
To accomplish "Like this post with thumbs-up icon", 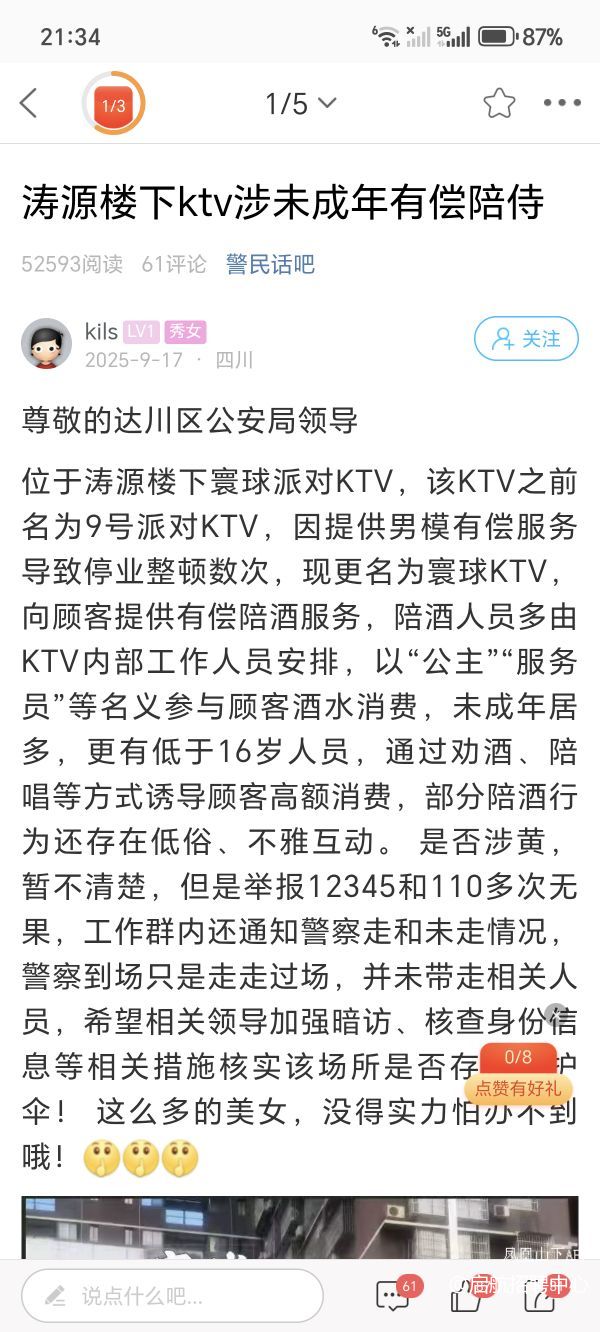I will (x=466, y=1297).
